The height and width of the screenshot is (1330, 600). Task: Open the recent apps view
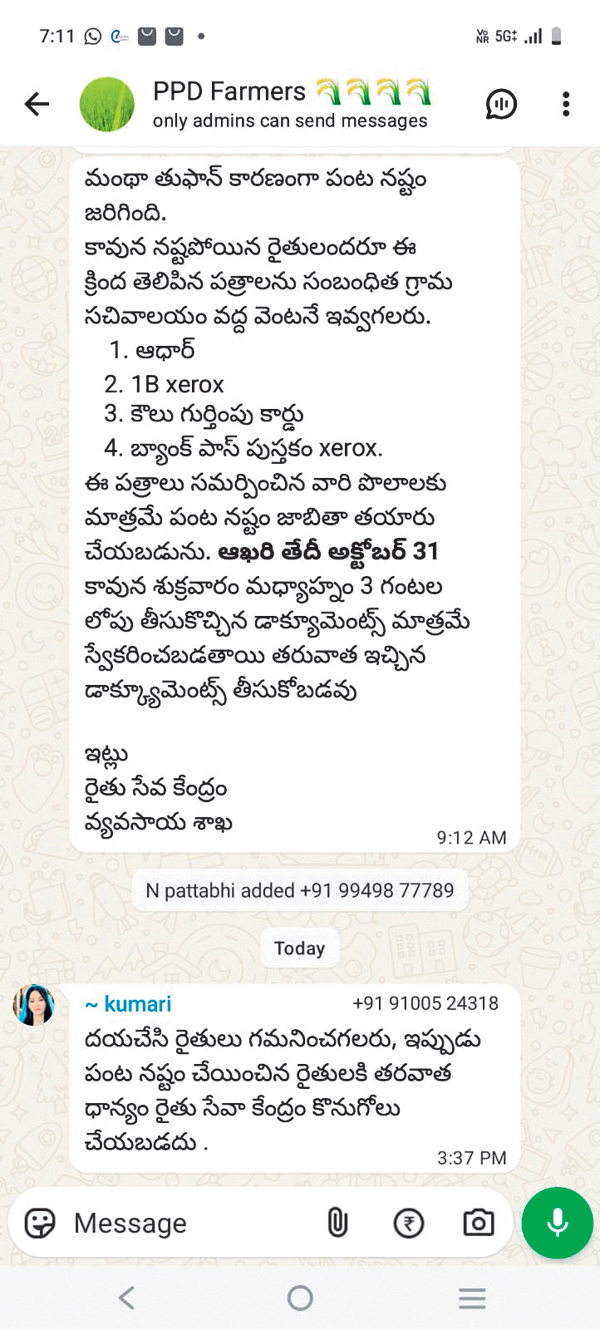coord(472,1298)
